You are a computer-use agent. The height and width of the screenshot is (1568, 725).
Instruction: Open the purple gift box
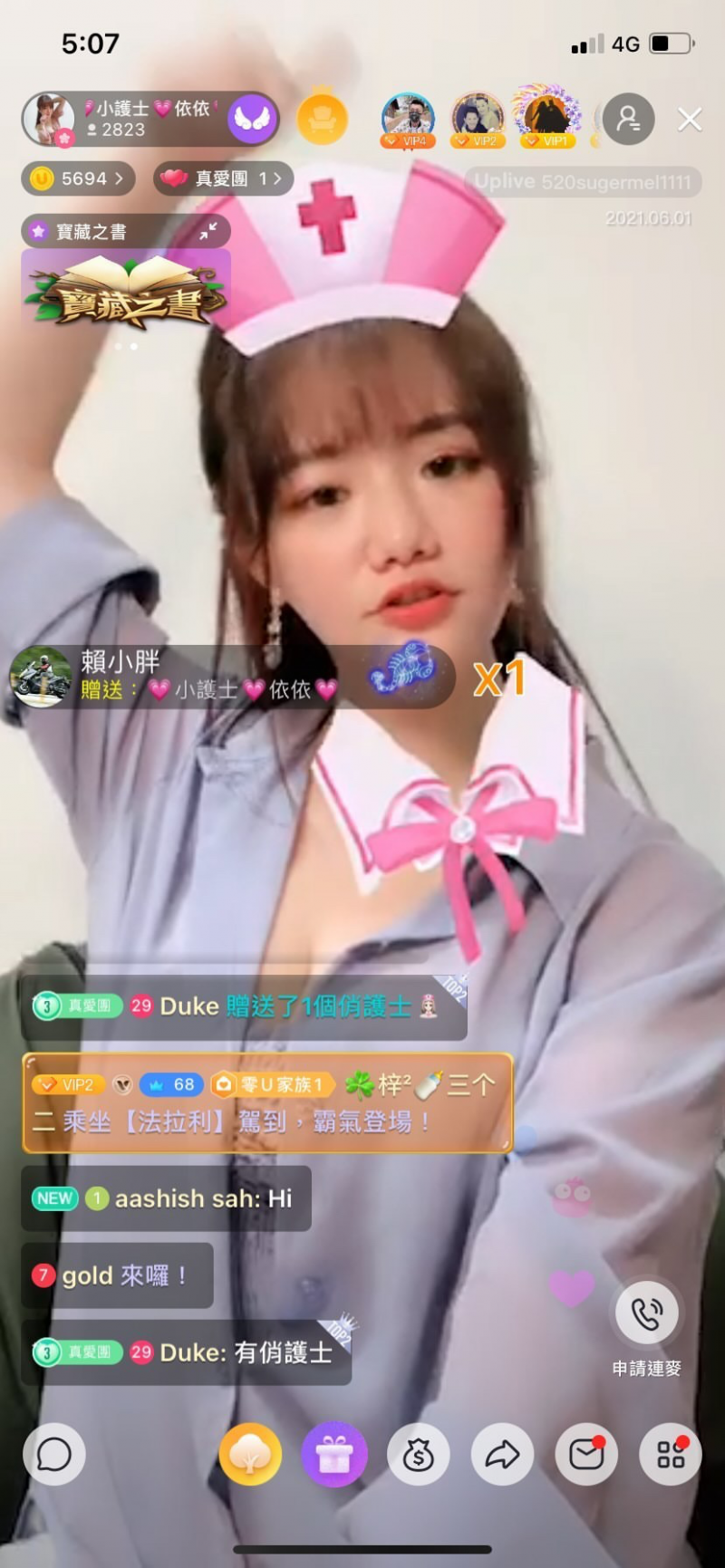tap(334, 1455)
